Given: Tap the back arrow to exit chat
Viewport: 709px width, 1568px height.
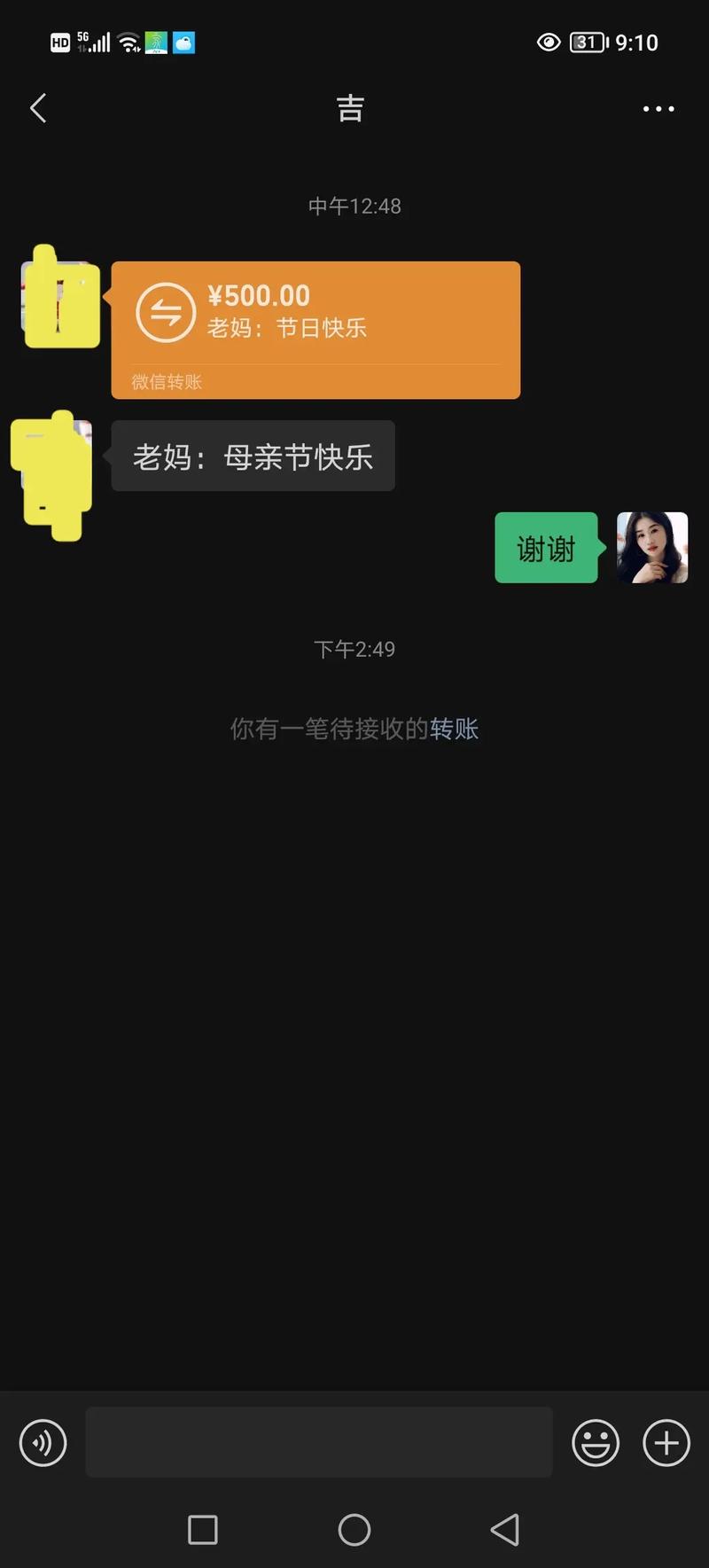Looking at the screenshot, I should tap(37, 106).
